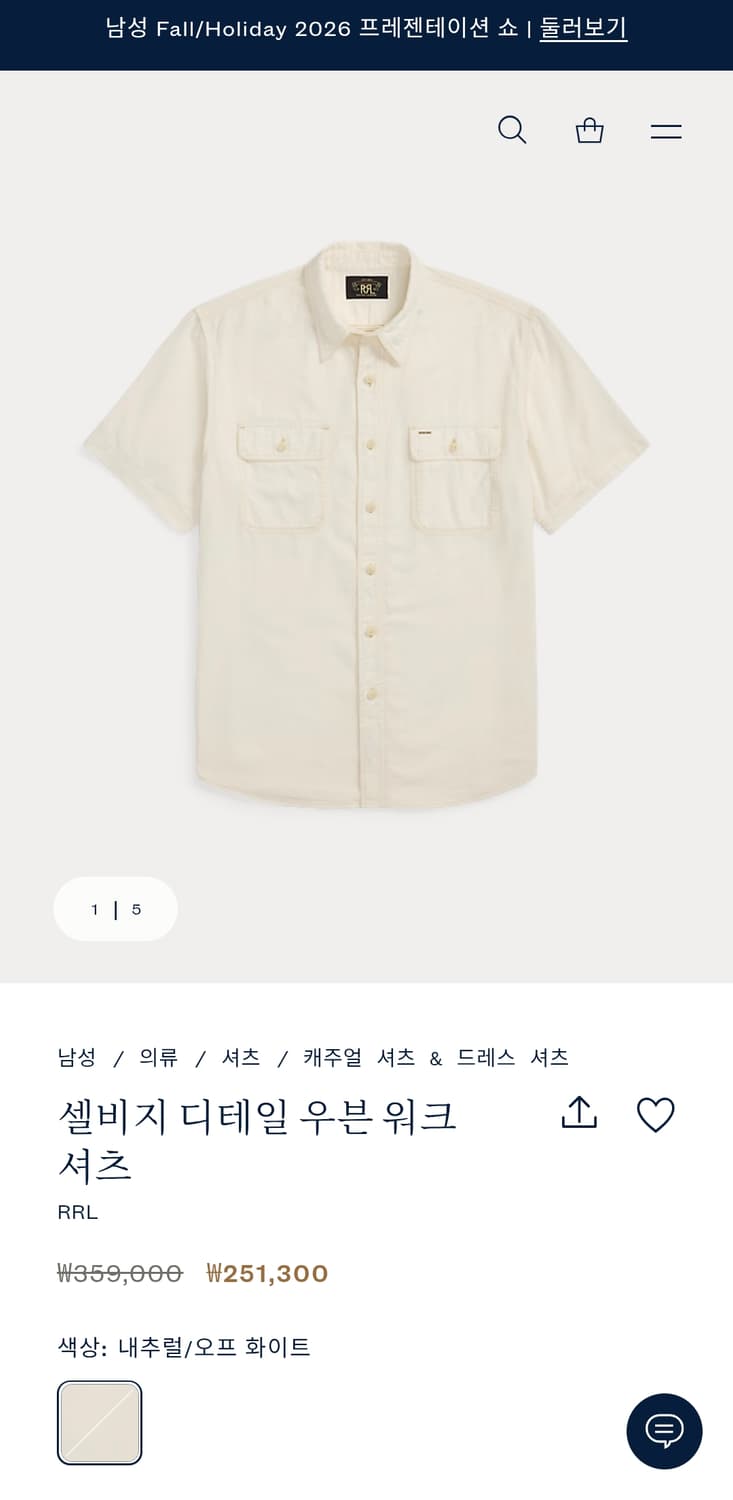Expand the site menu with double lines
This screenshot has height=1500, width=733.
[x=666, y=130]
